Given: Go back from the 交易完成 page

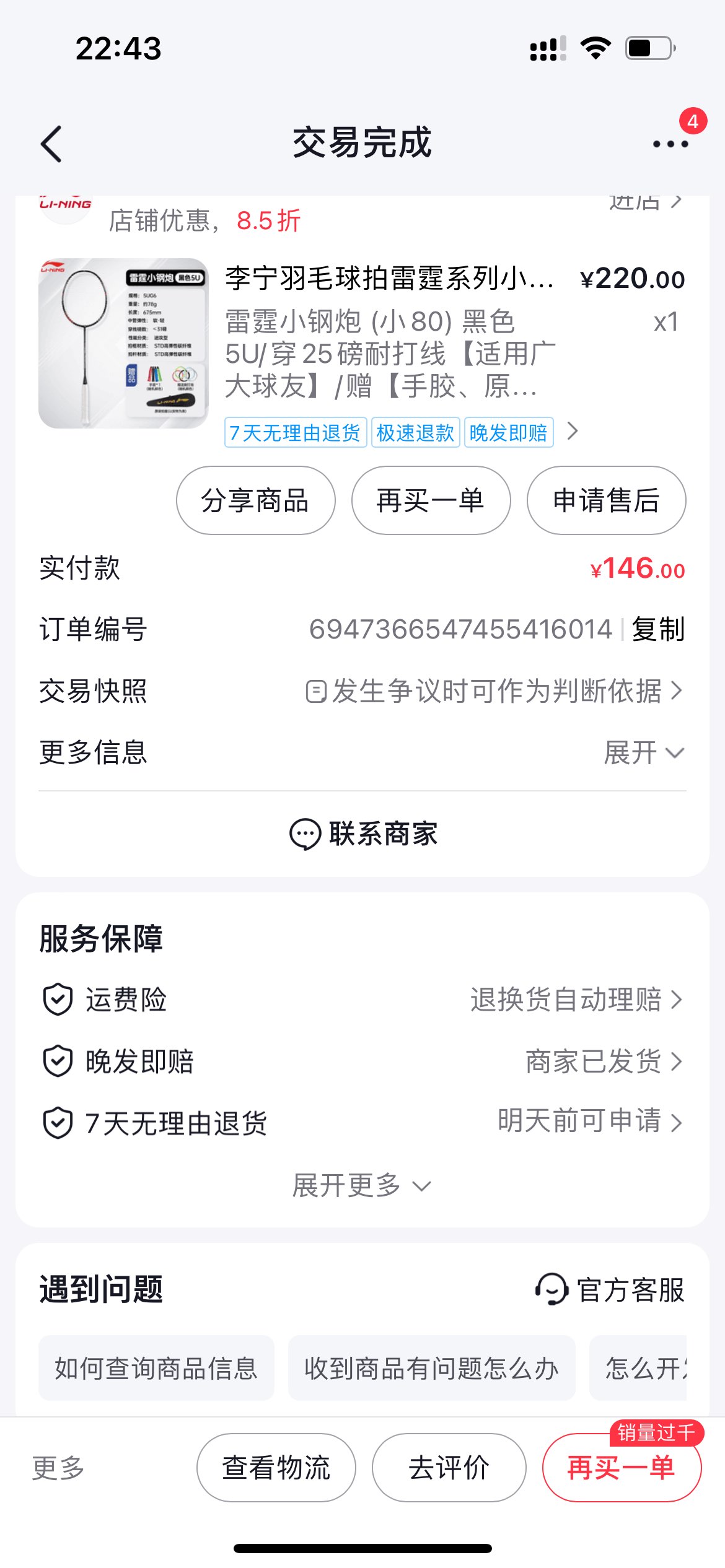Looking at the screenshot, I should (52, 144).
